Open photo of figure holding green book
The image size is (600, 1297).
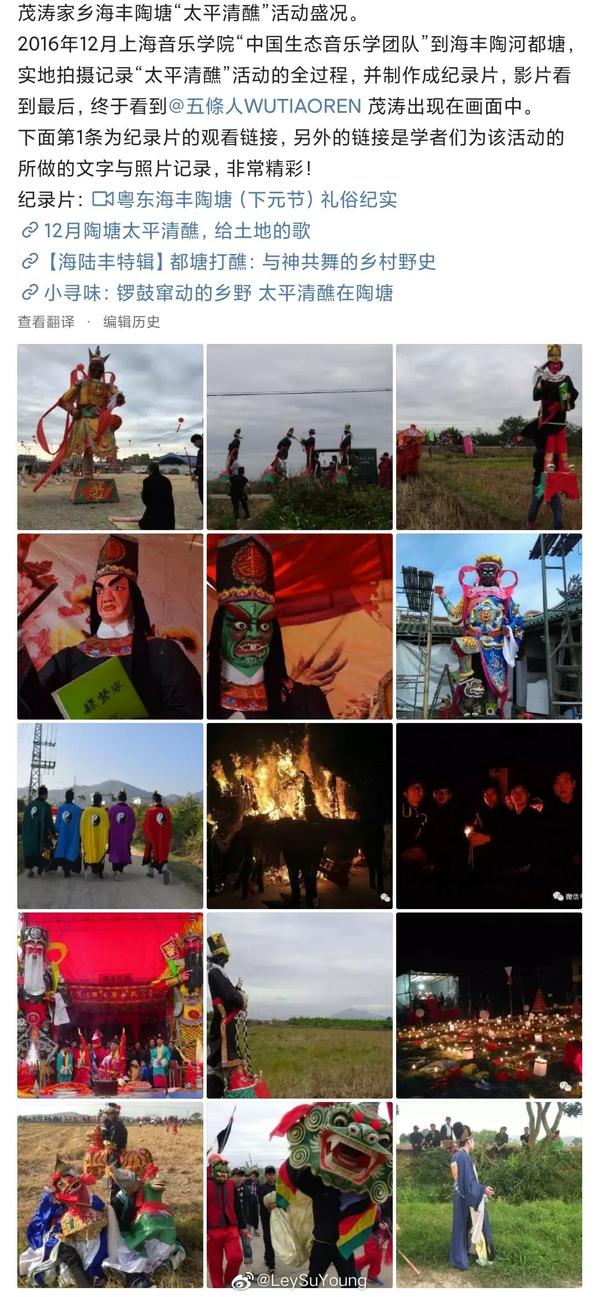coord(110,626)
